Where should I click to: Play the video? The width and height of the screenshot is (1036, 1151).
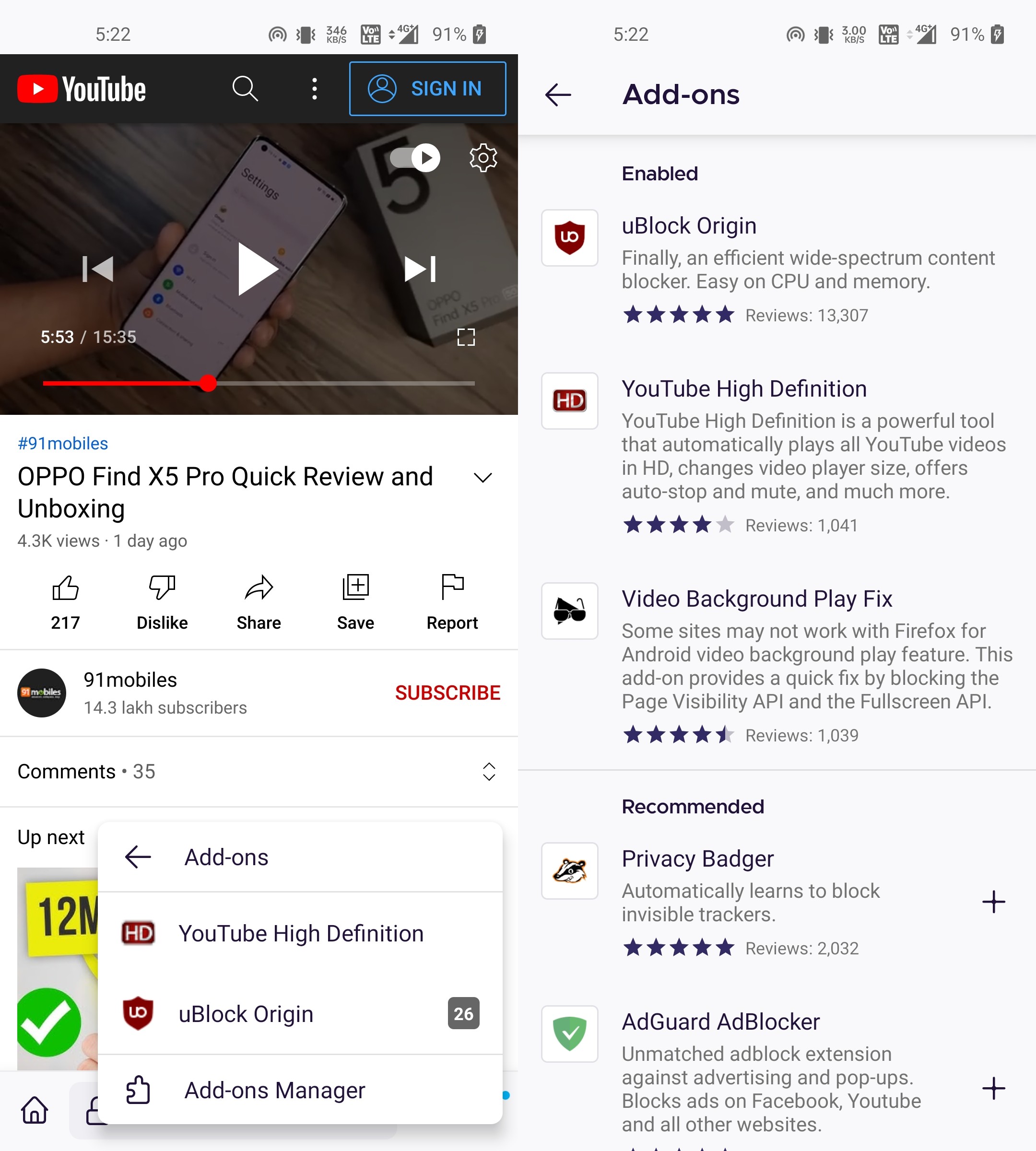257,269
